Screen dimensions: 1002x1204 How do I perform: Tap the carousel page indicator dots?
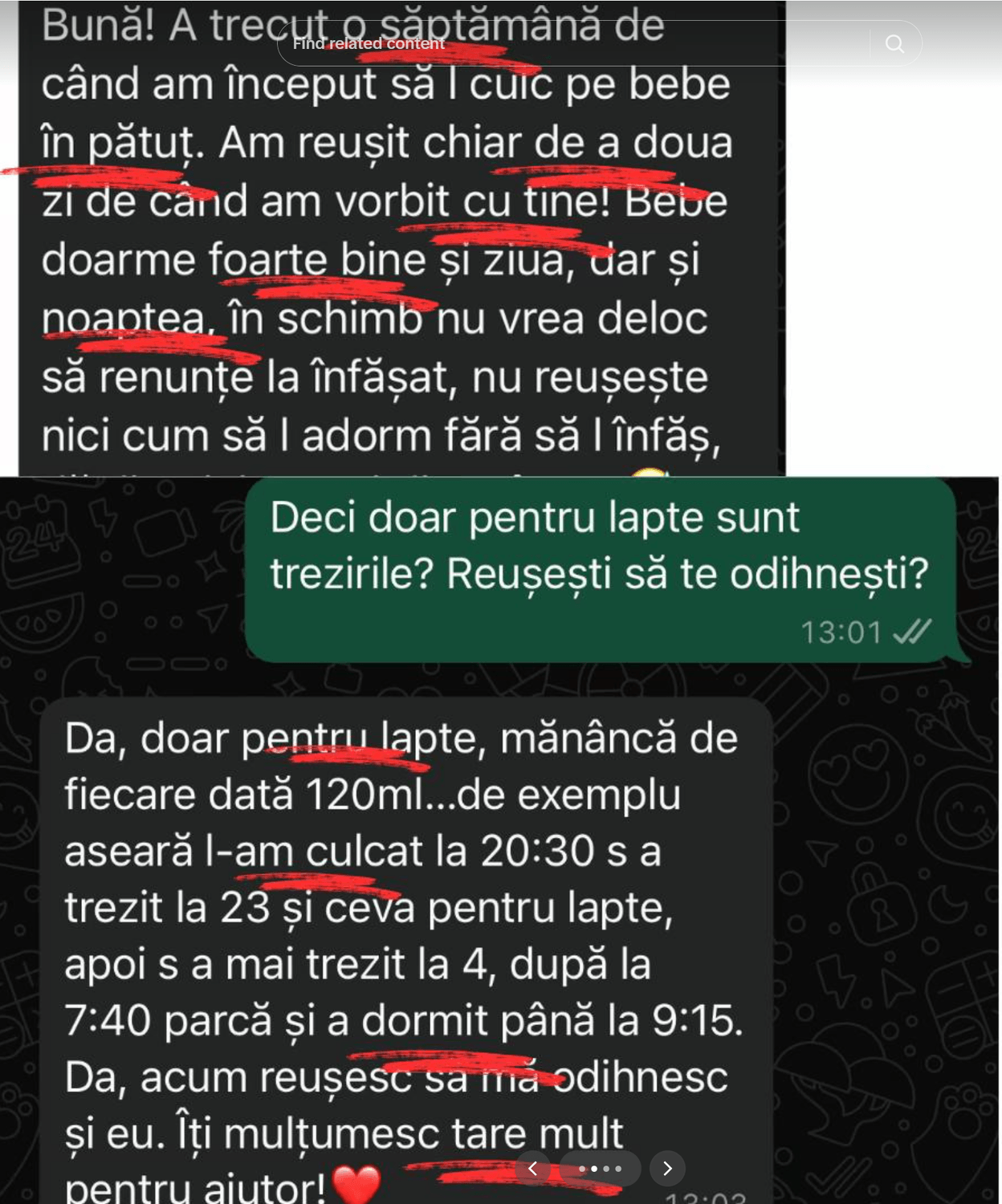pos(601,1169)
